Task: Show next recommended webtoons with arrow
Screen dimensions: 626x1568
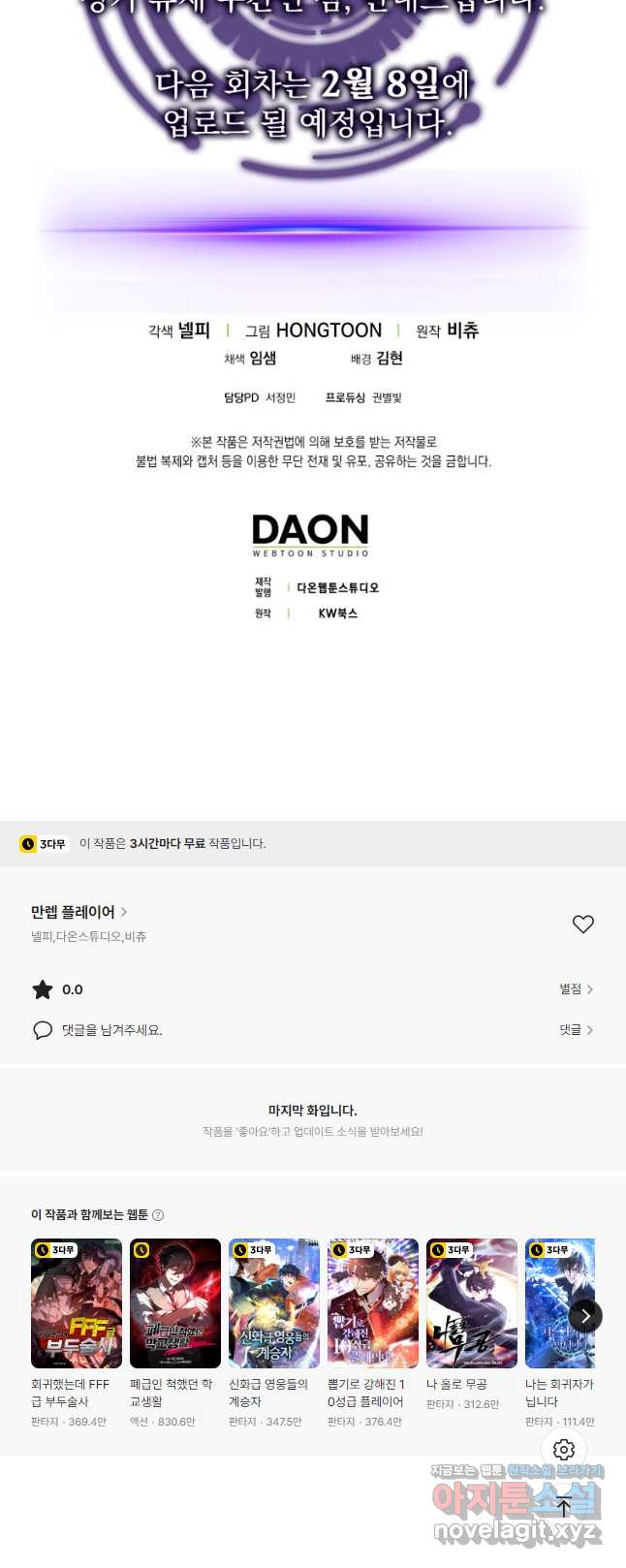Action: (584, 1315)
